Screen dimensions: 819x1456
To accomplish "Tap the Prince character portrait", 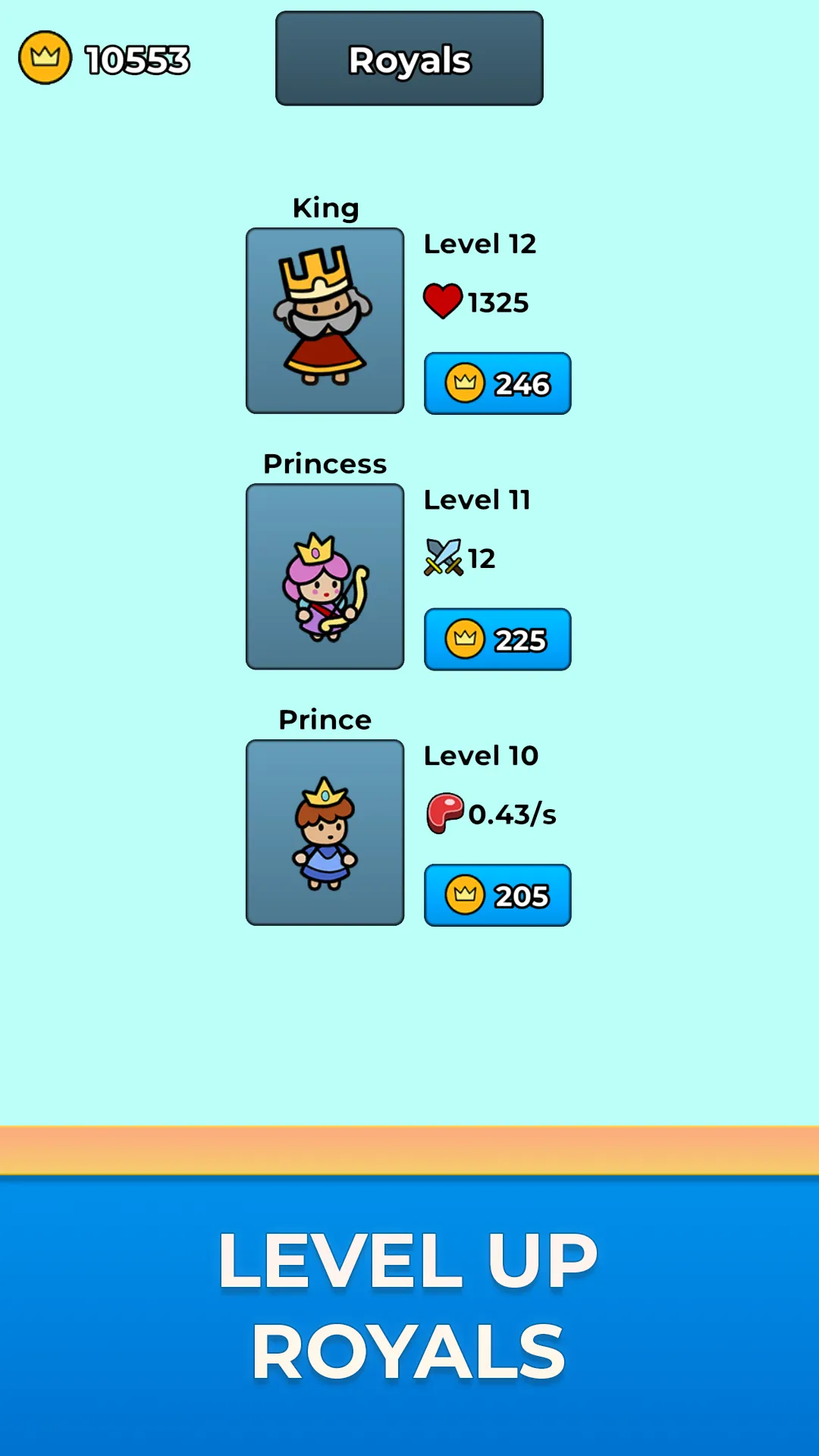I will (324, 832).
